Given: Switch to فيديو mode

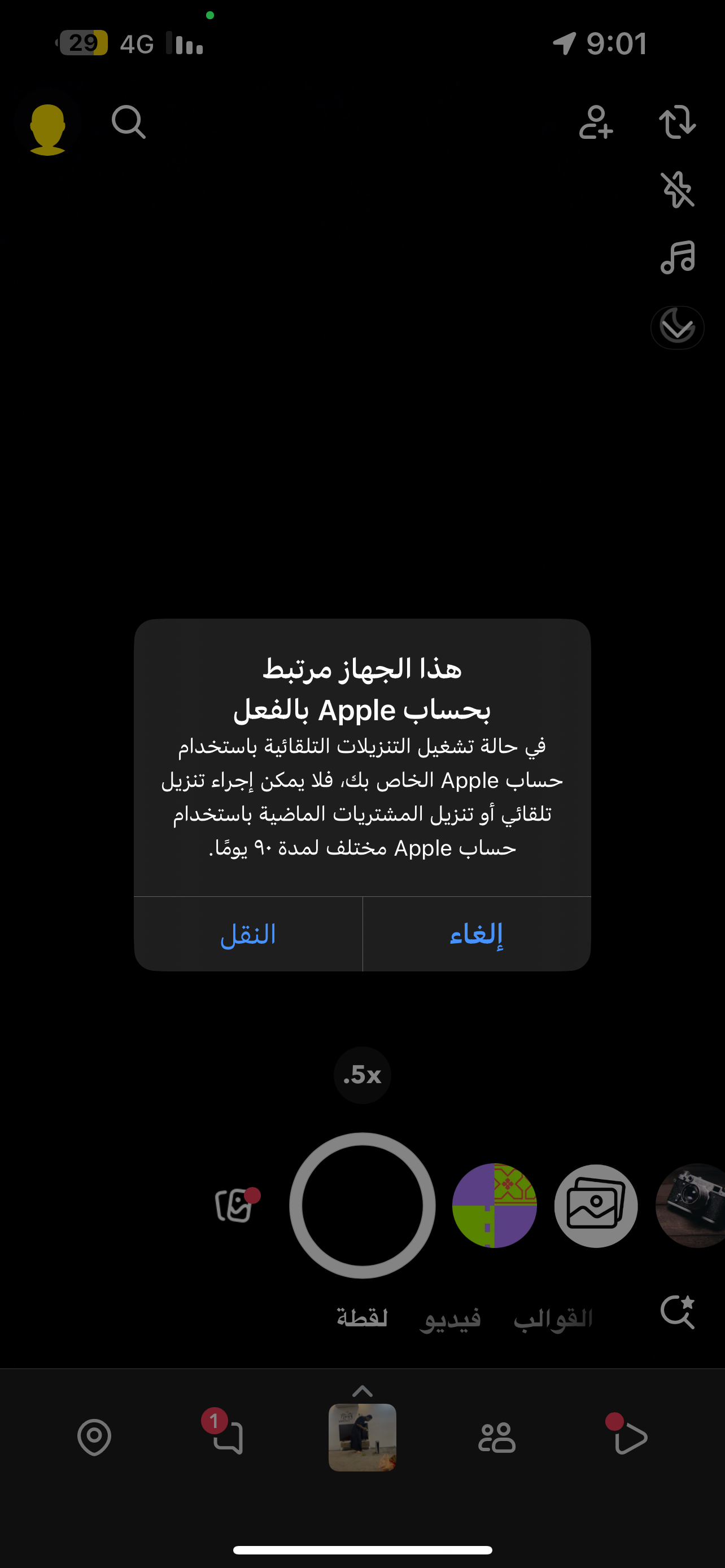Looking at the screenshot, I should 450,1319.
